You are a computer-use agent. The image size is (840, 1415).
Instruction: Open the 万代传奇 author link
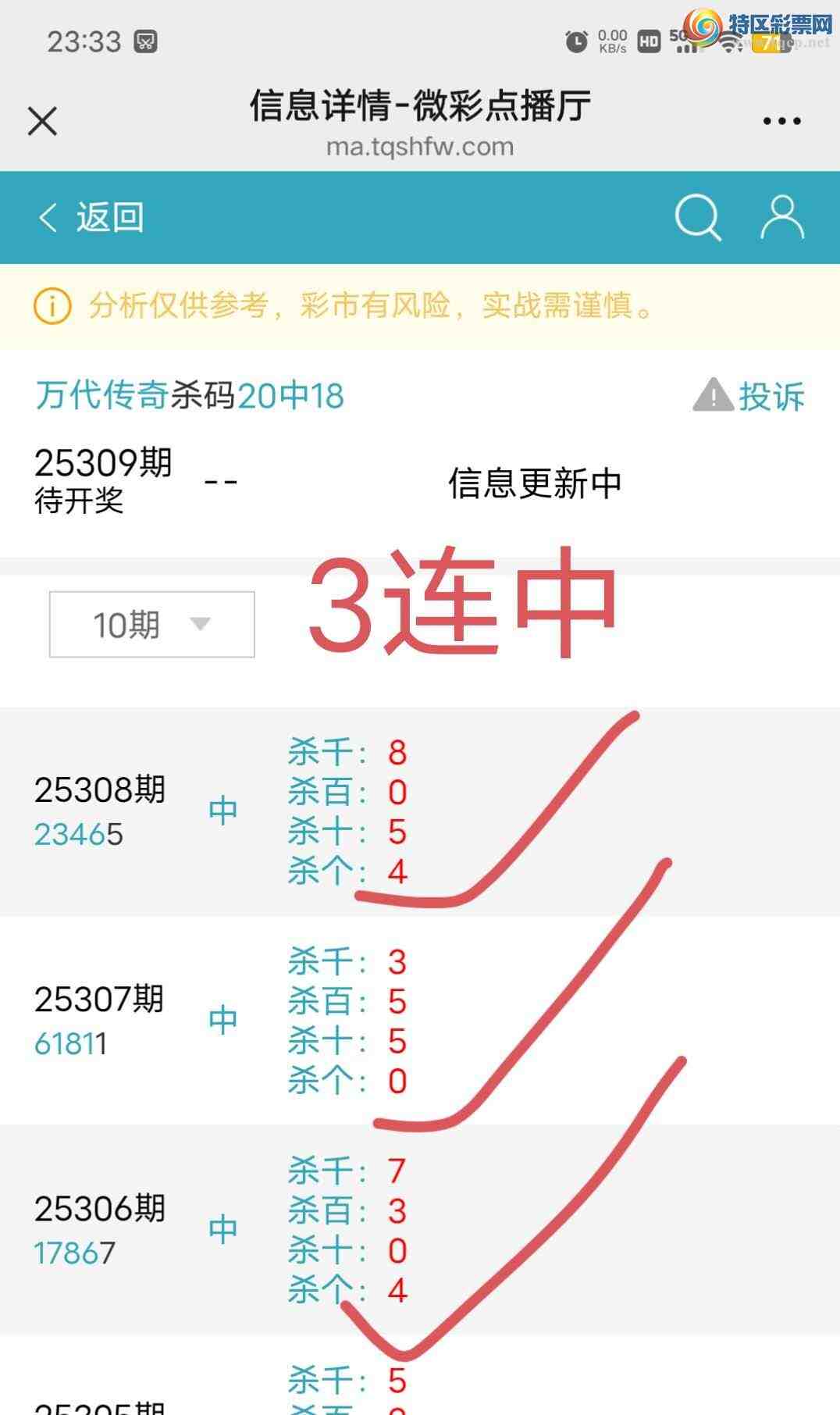(101, 395)
